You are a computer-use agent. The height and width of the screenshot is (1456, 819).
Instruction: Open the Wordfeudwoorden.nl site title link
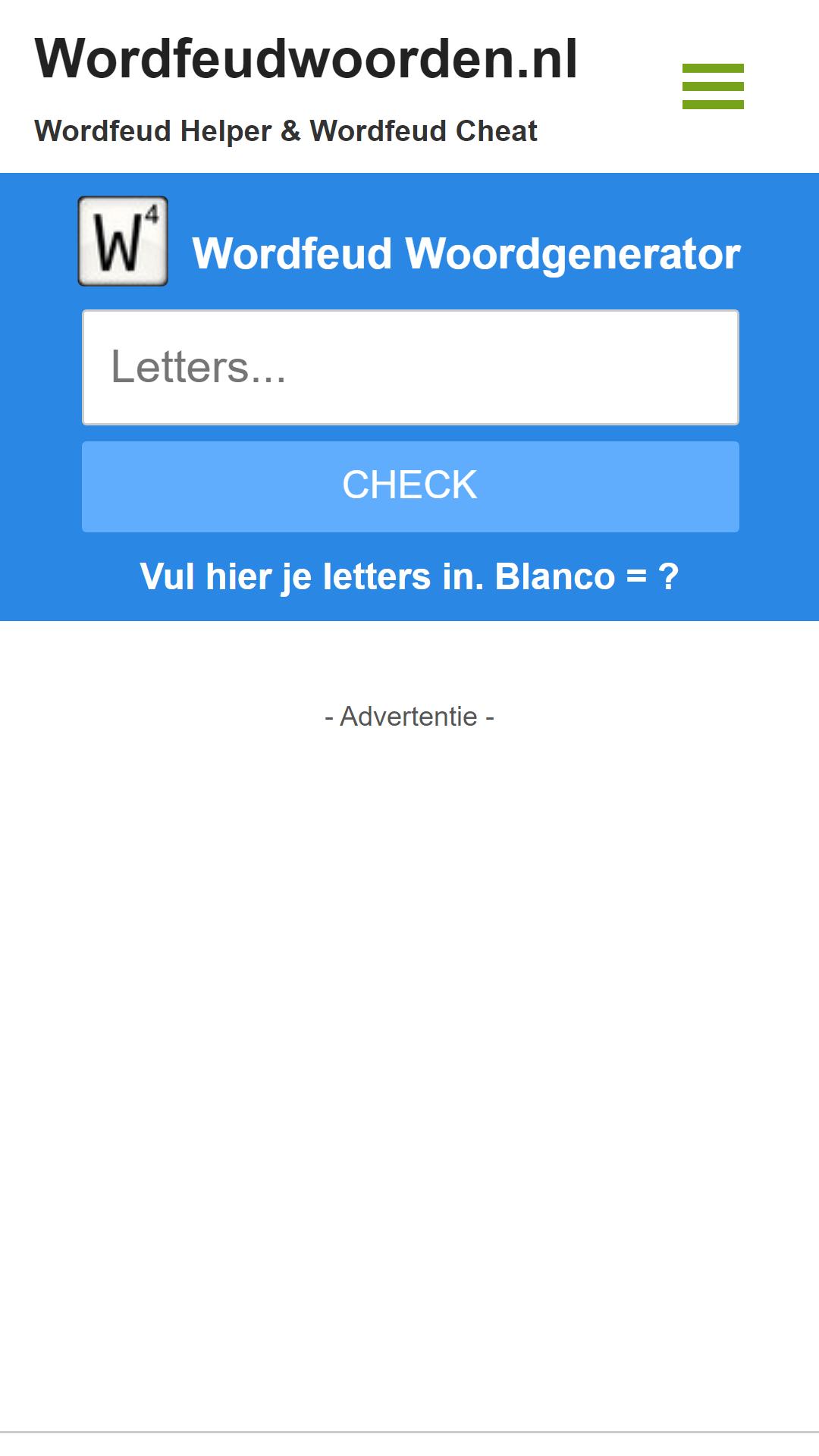(306, 58)
